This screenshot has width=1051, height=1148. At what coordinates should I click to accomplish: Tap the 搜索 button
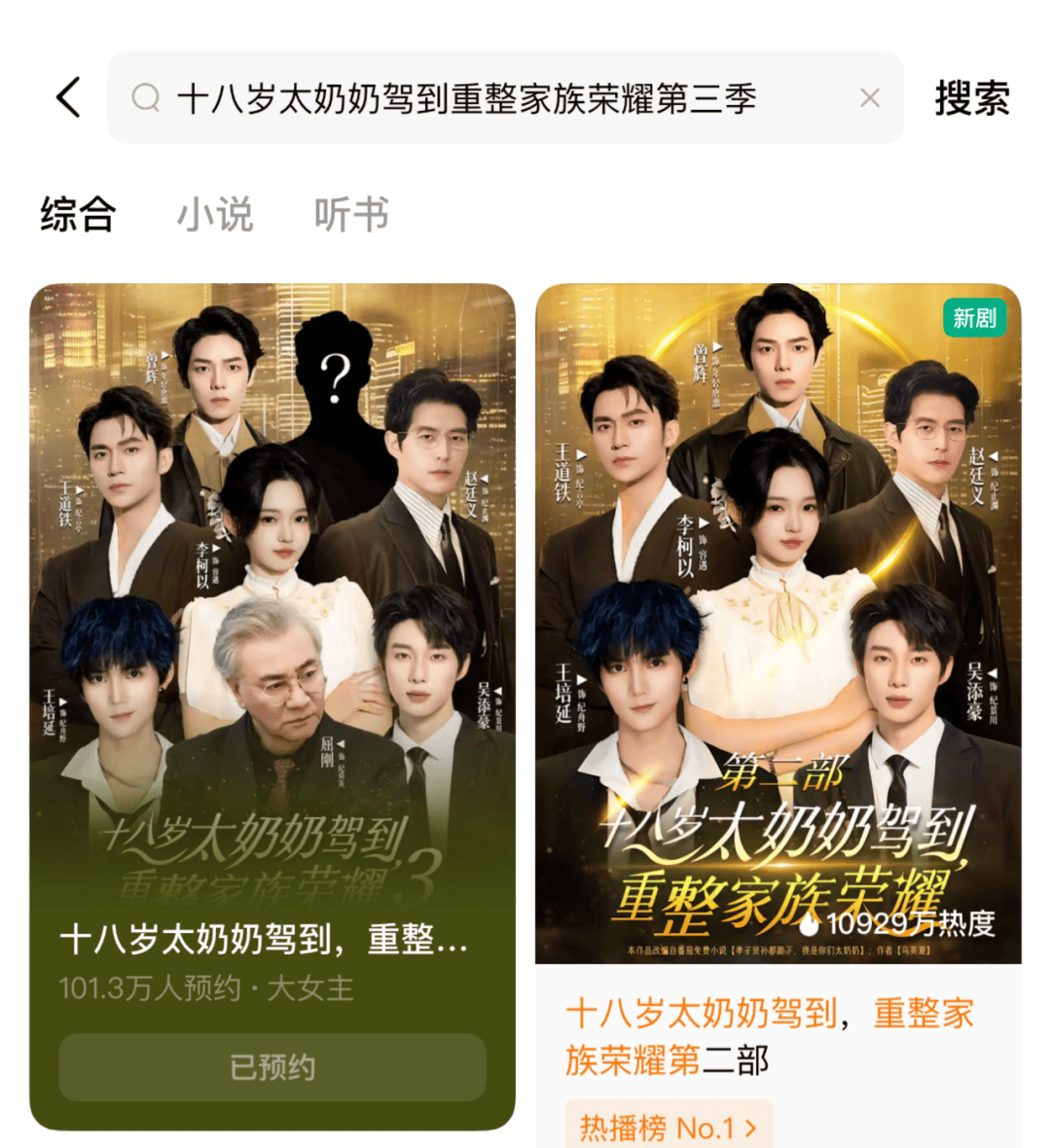tap(971, 98)
